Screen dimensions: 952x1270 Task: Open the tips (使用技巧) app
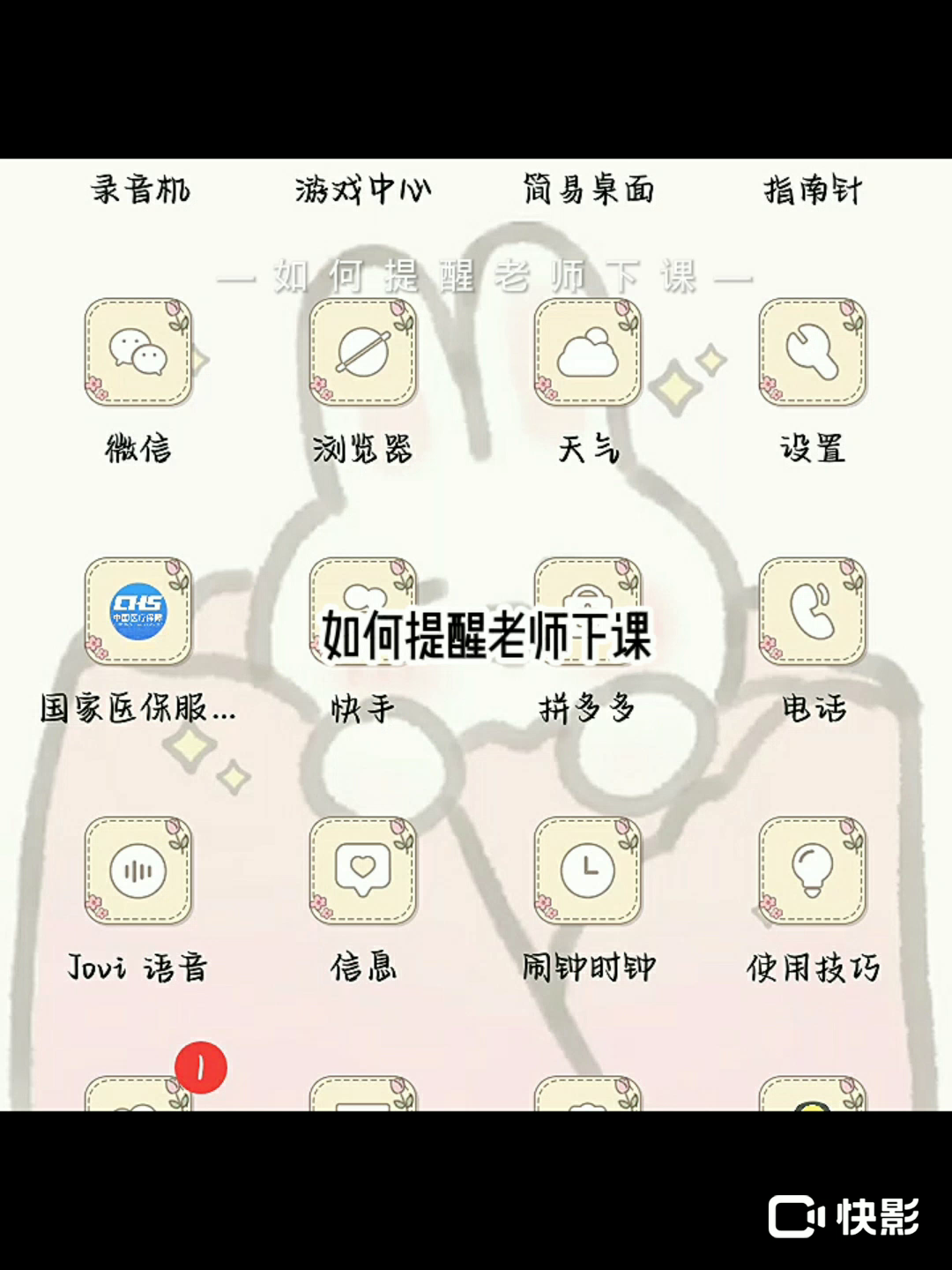click(813, 870)
